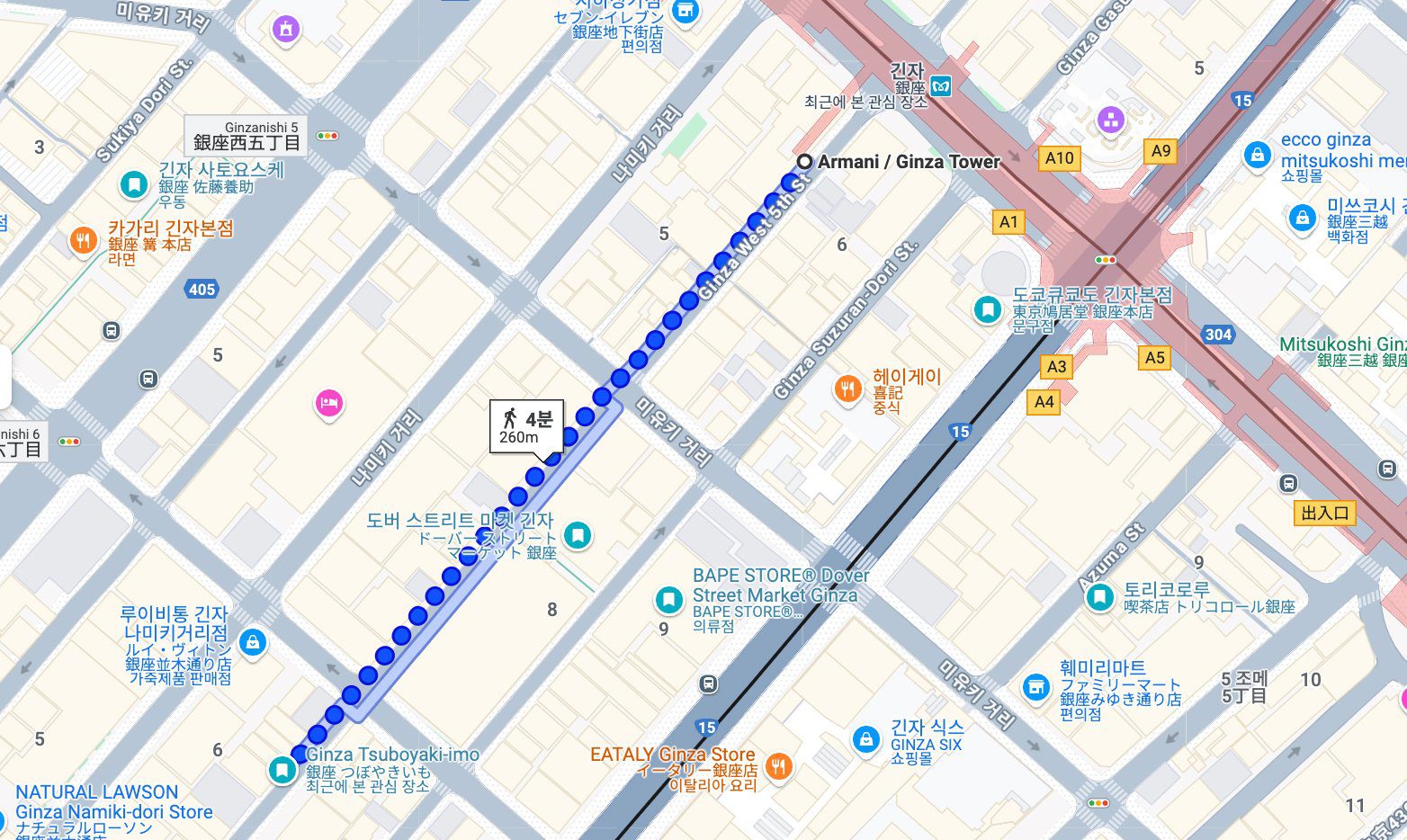Tap 루이비통 긴자 나미키거리점 shop pin
The height and width of the screenshot is (840, 1407).
click(x=253, y=643)
